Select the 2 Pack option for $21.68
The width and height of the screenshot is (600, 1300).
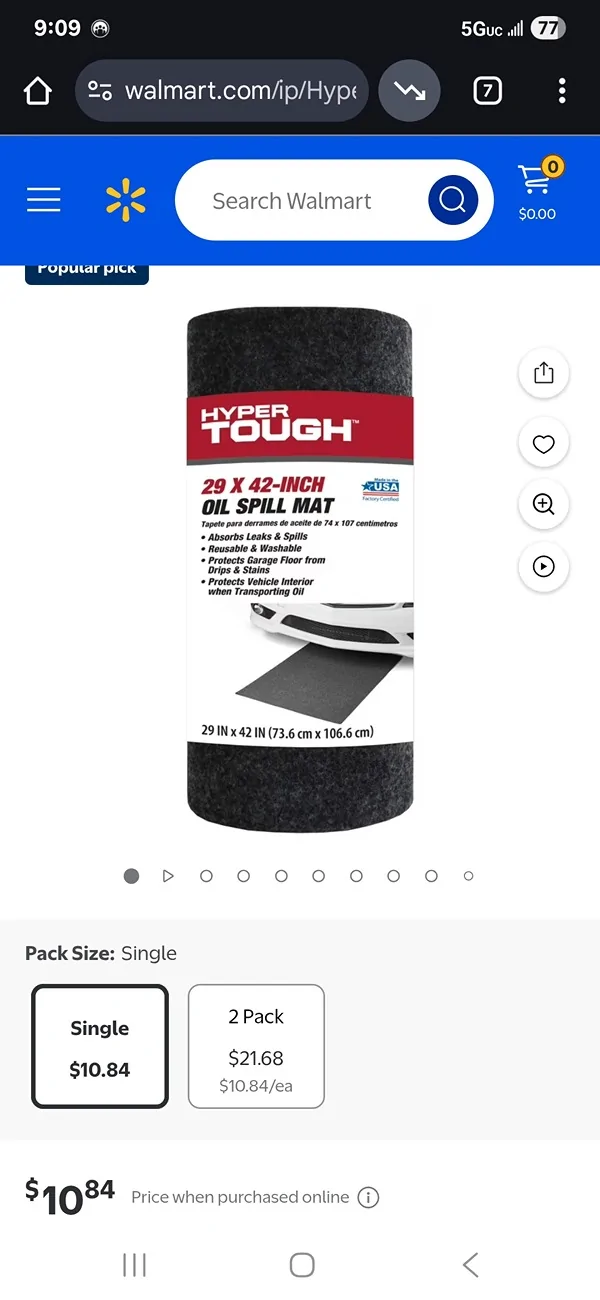click(256, 1046)
